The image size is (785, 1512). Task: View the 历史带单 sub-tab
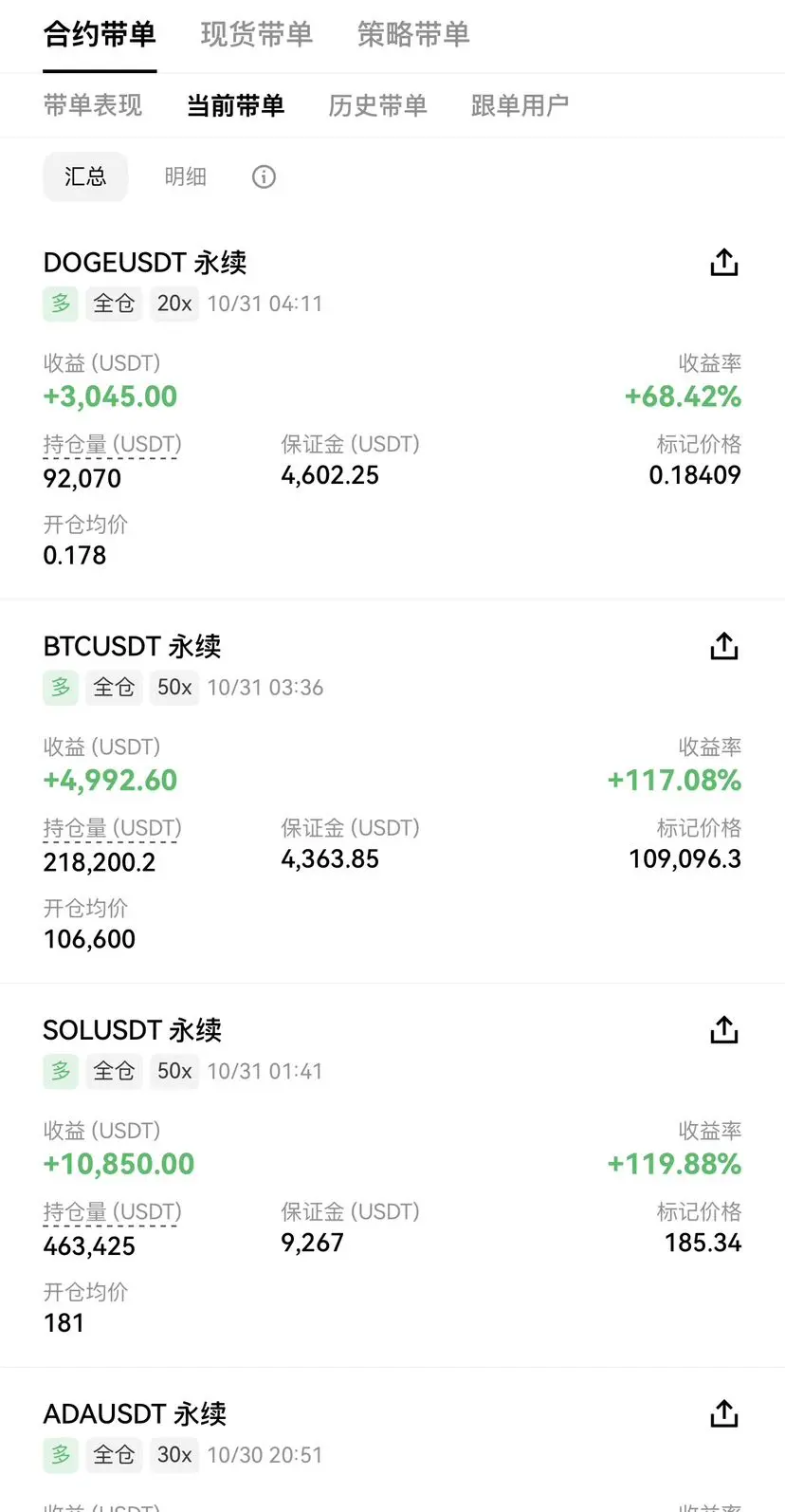[x=377, y=105]
